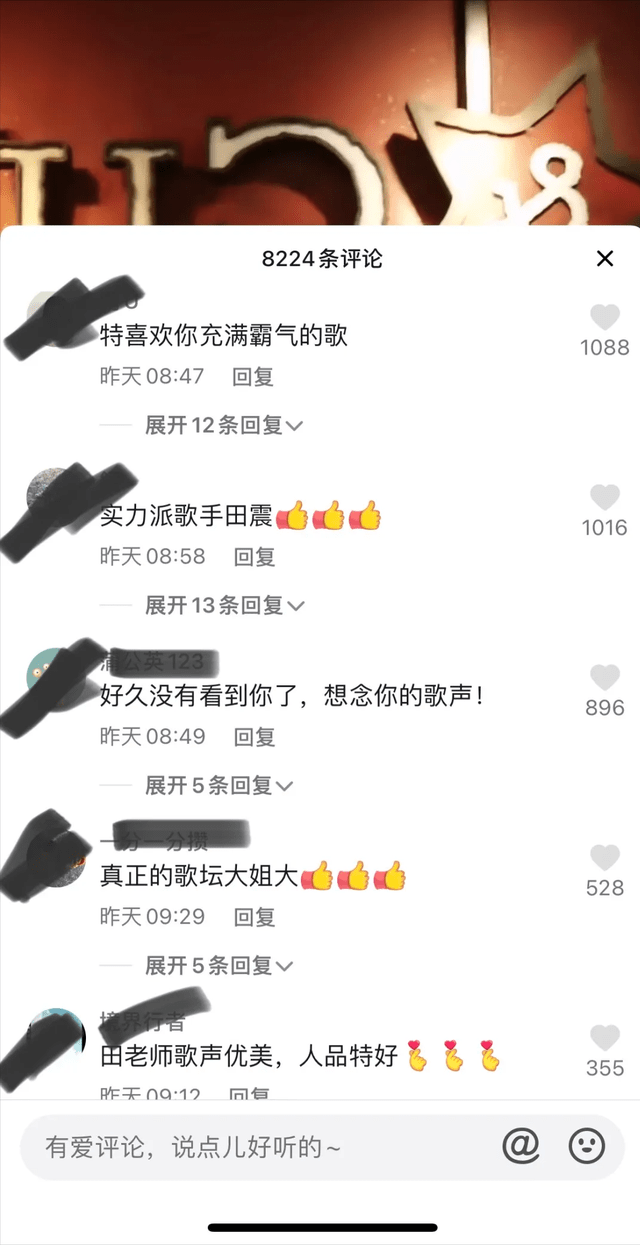Like the comment 真正的歌坛大姐大
Image resolution: width=640 pixels, height=1245 pixels.
[x=605, y=858]
